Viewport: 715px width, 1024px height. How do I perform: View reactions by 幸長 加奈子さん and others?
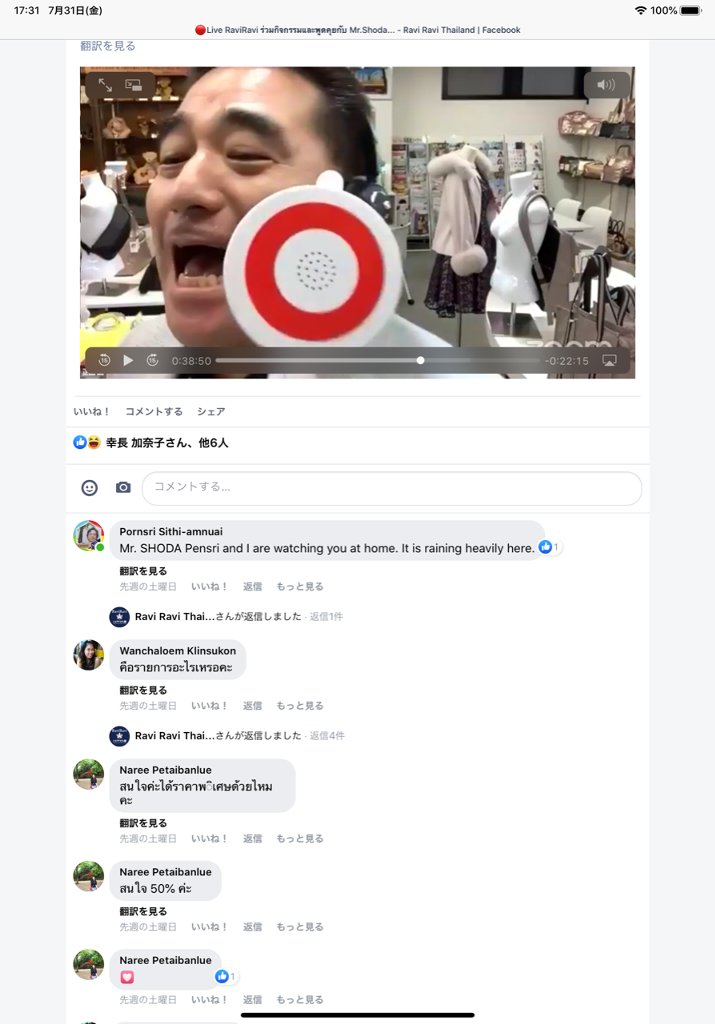(x=166, y=442)
